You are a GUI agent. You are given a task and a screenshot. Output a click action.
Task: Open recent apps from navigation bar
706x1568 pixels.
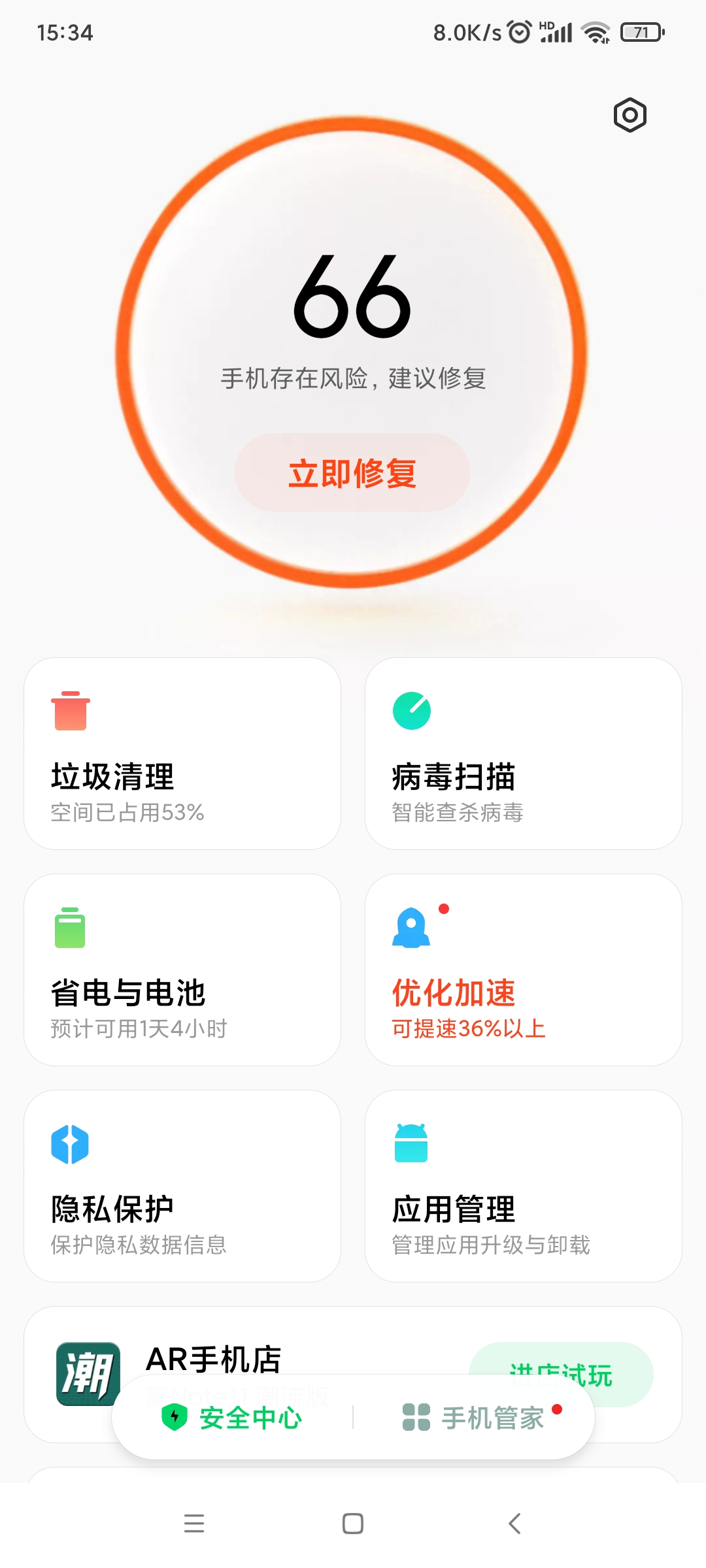pyautogui.click(x=194, y=1524)
